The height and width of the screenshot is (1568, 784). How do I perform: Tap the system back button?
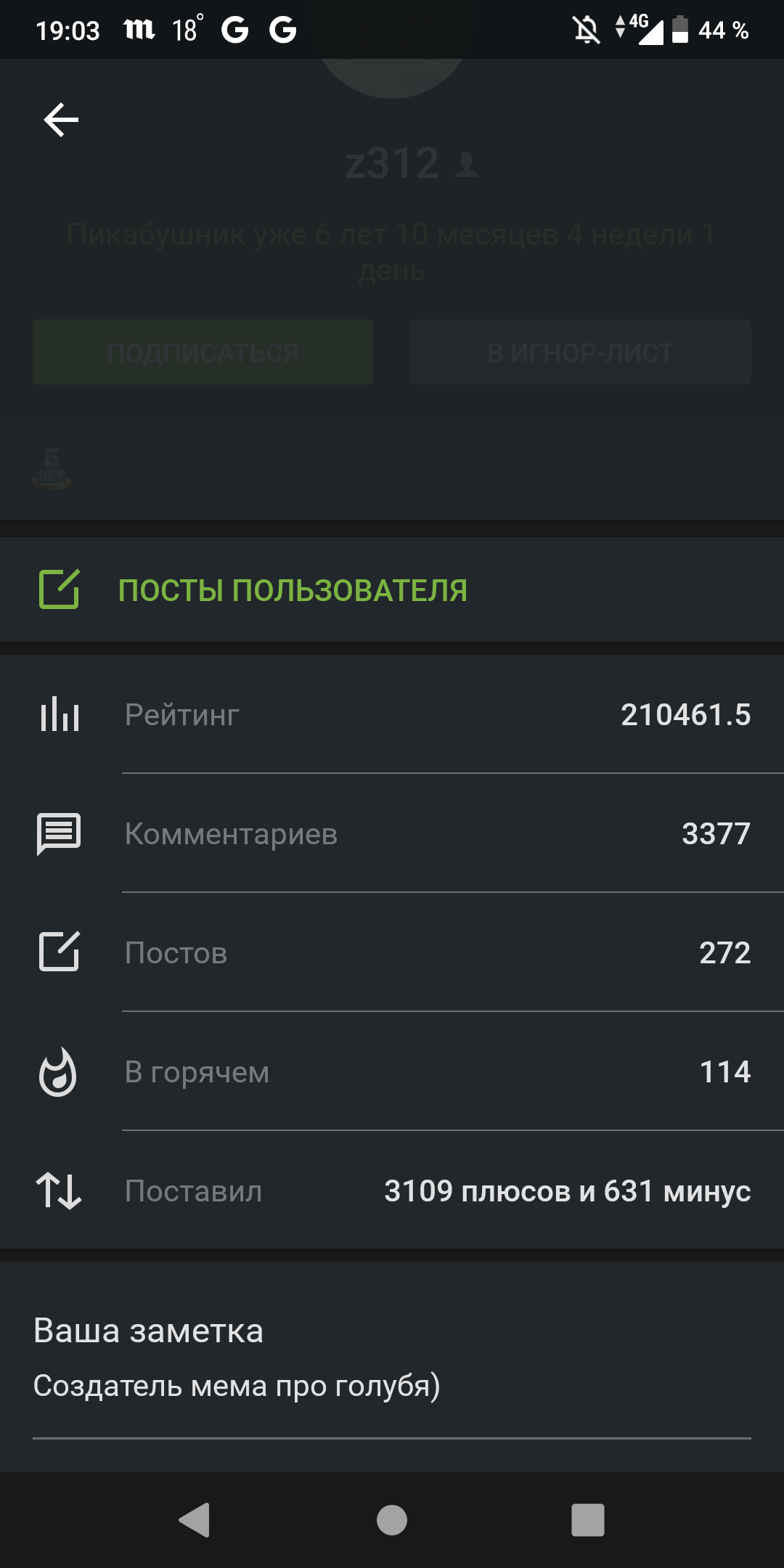pyautogui.click(x=195, y=1519)
